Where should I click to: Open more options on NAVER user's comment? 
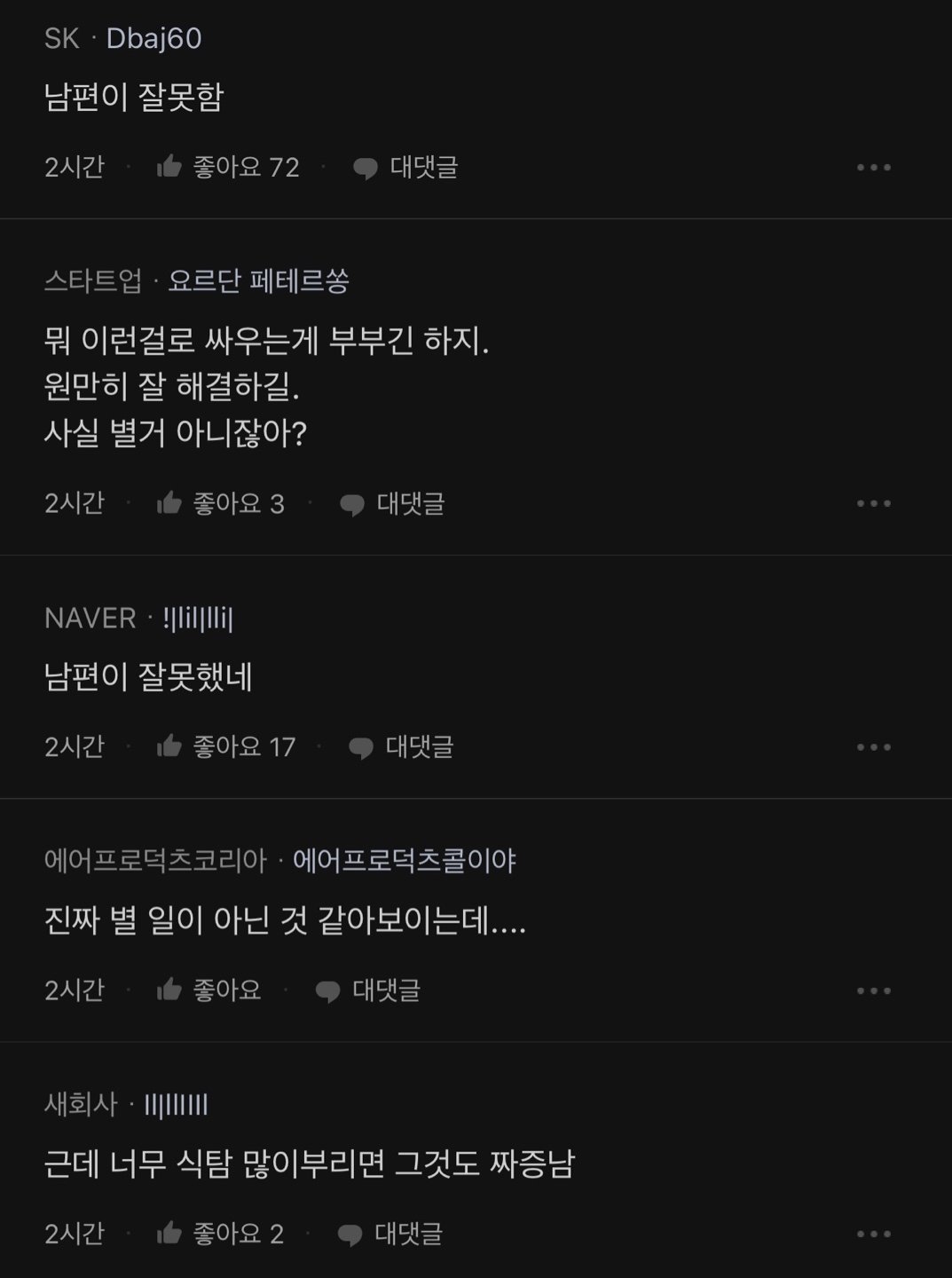click(873, 747)
